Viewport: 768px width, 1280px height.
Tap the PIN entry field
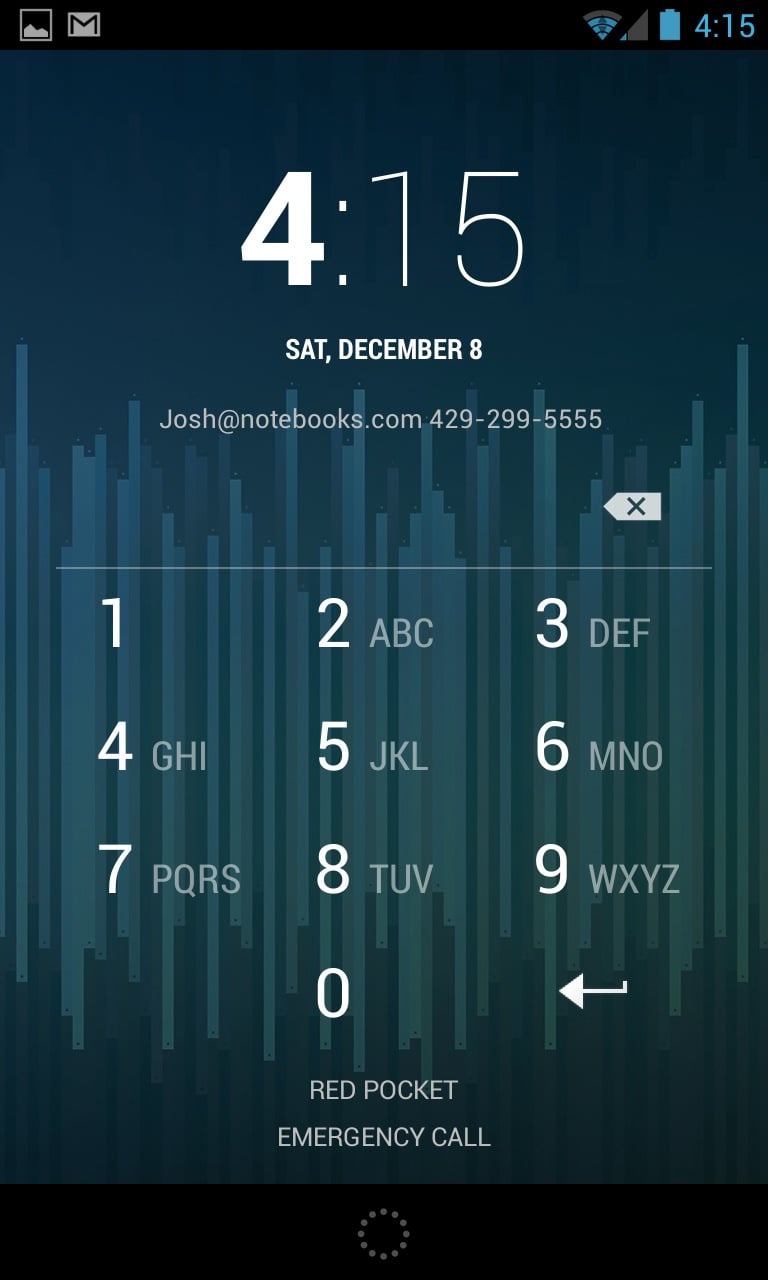coord(328,507)
